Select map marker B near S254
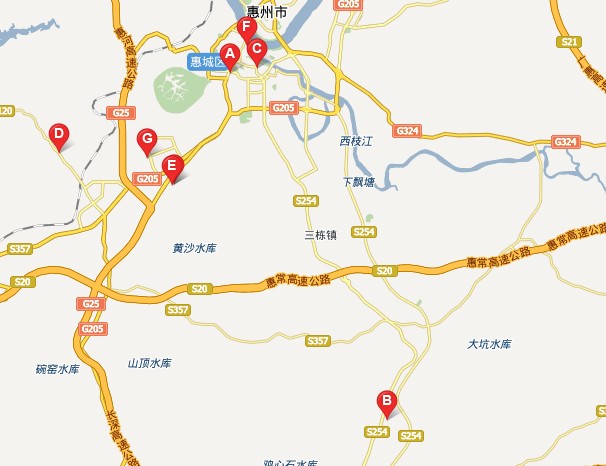The width and height of the screenshot is (606, 466). pos(384,402)
